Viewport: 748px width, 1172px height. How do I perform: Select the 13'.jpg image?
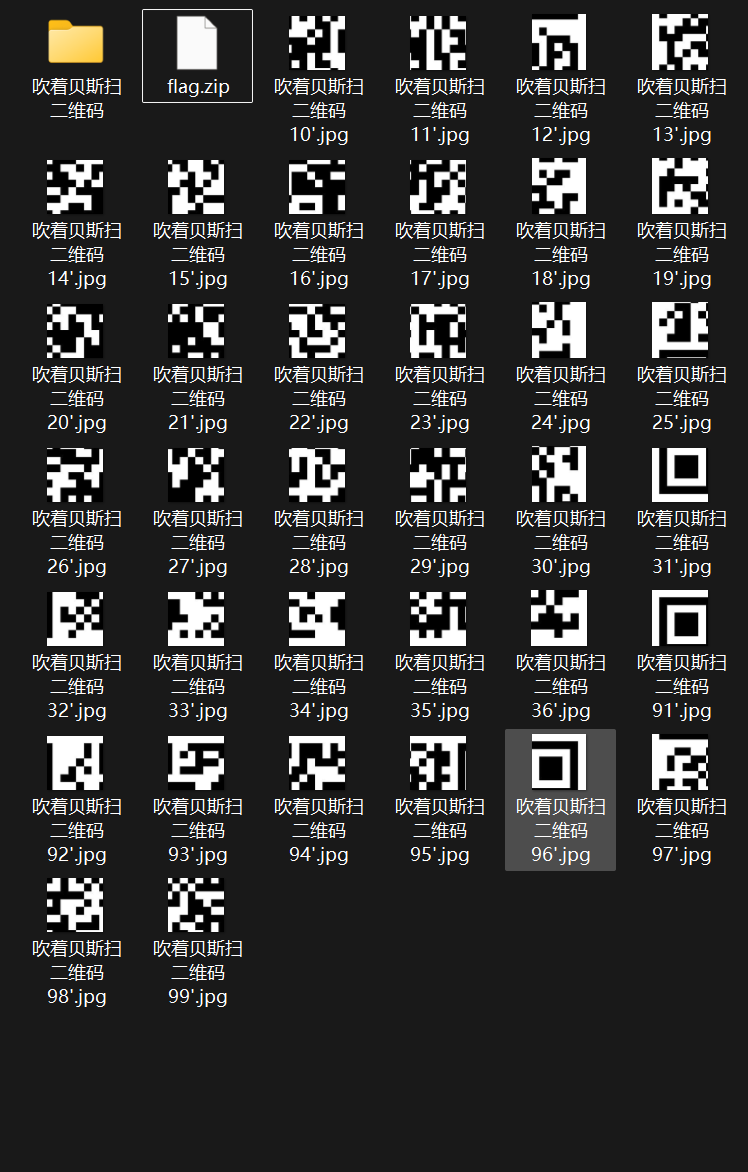pyautogui.click(x=681, y=43)
